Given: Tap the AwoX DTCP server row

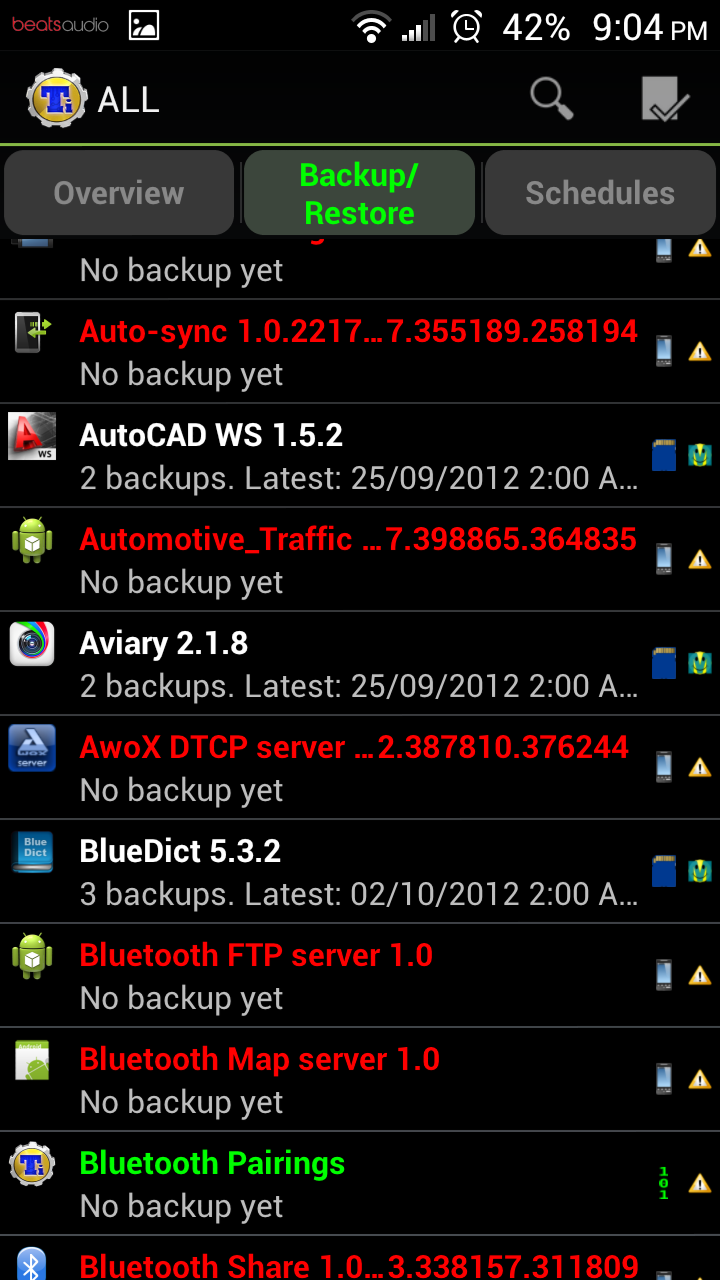Looking at the screenshot, I should tap(358, 768).
